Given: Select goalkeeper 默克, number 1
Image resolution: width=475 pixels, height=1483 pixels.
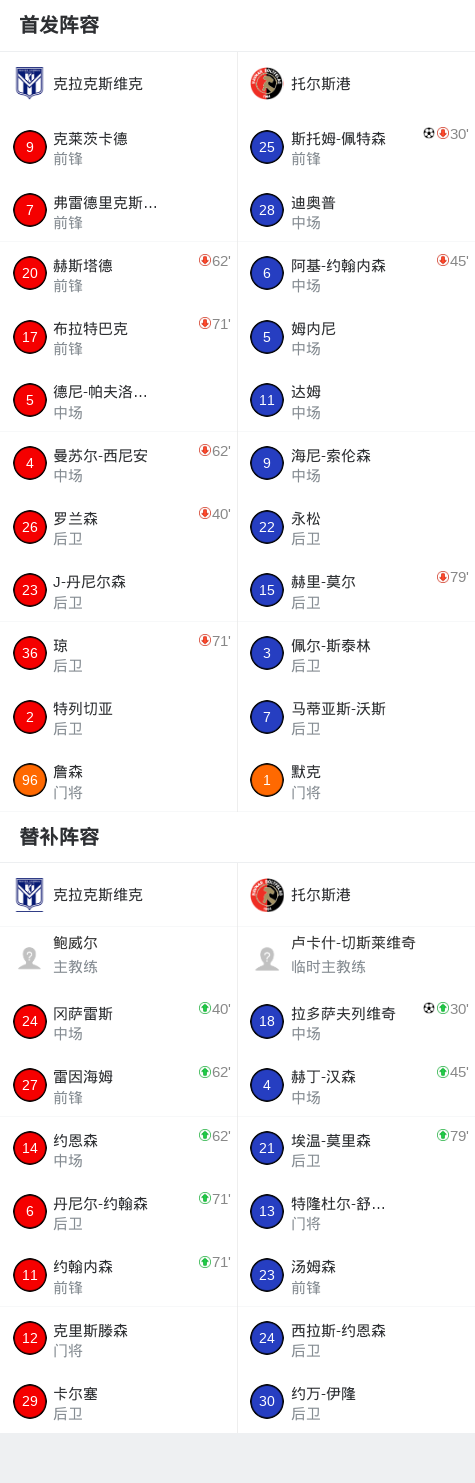Looking at the screenshot, I should click(356, 780).
